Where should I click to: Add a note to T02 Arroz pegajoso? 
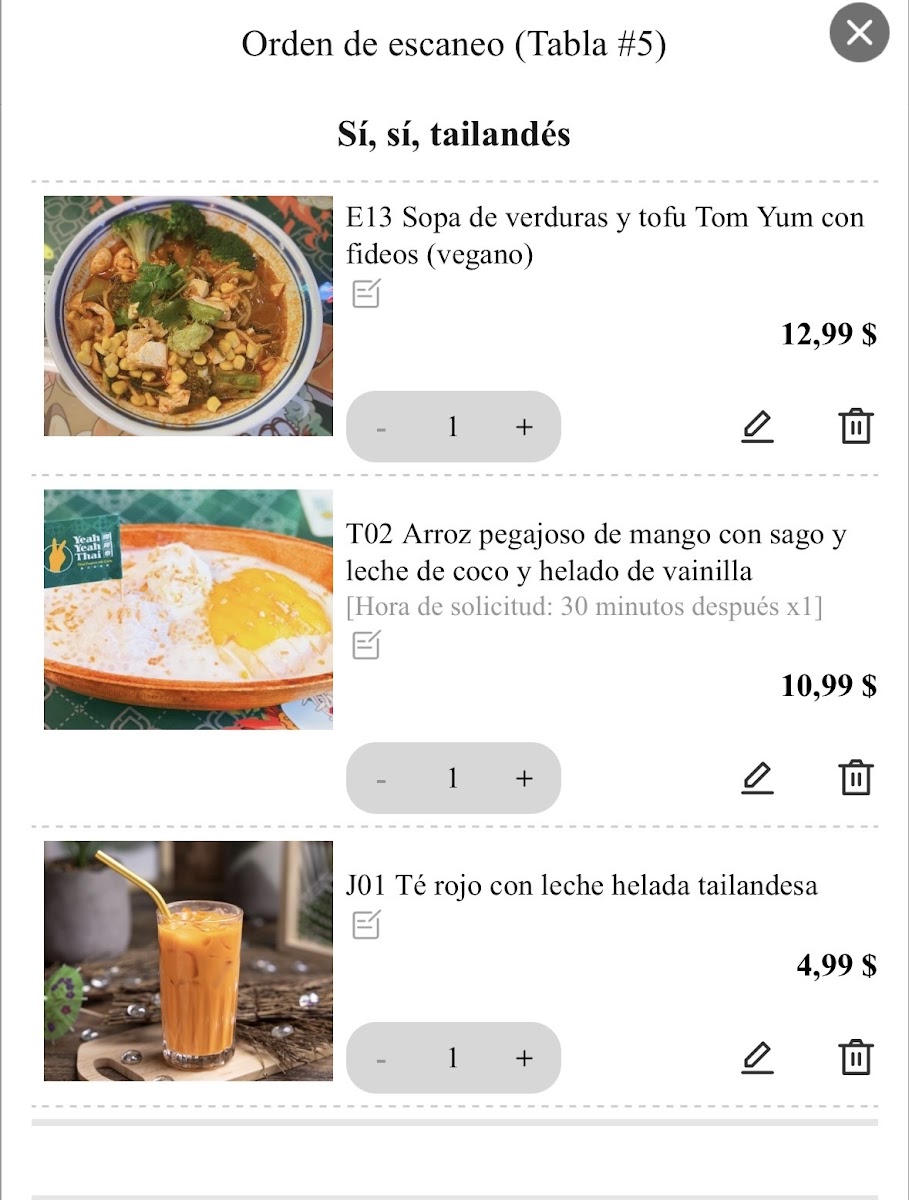pos(366,645)
